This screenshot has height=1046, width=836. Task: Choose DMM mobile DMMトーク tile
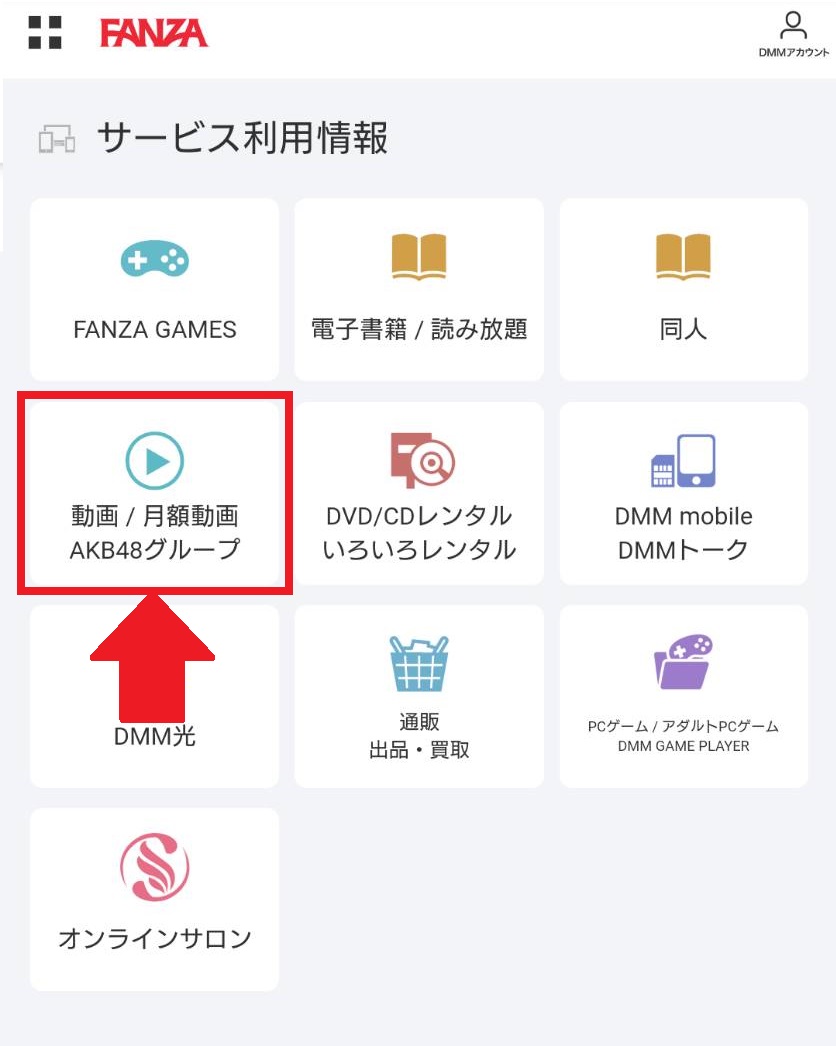pos(683,494)
